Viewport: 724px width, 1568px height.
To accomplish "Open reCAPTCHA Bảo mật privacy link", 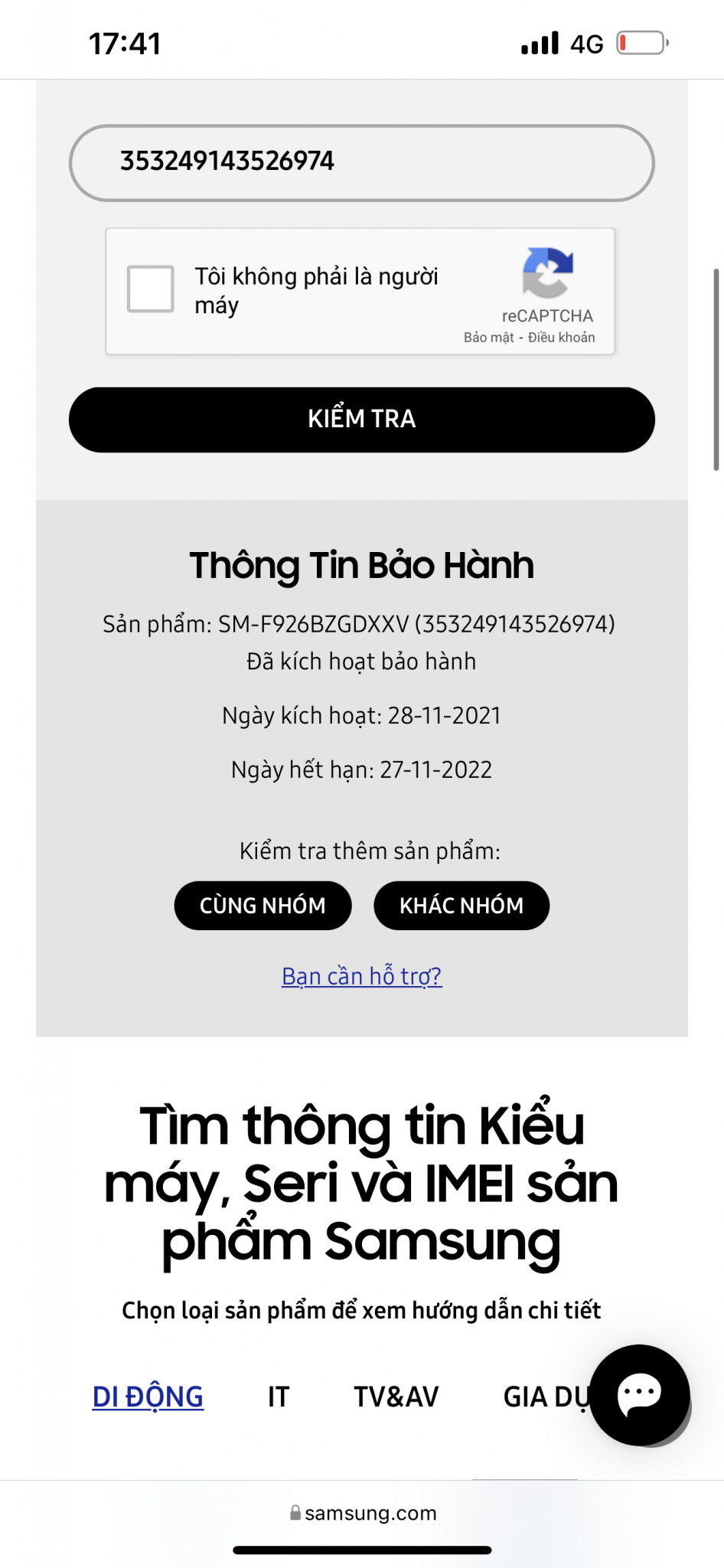I will pos(488,338).
